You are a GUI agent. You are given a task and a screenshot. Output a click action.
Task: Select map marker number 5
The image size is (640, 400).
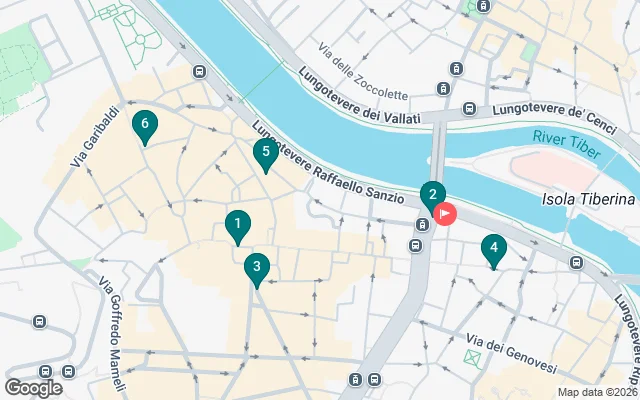coord(265,154)
